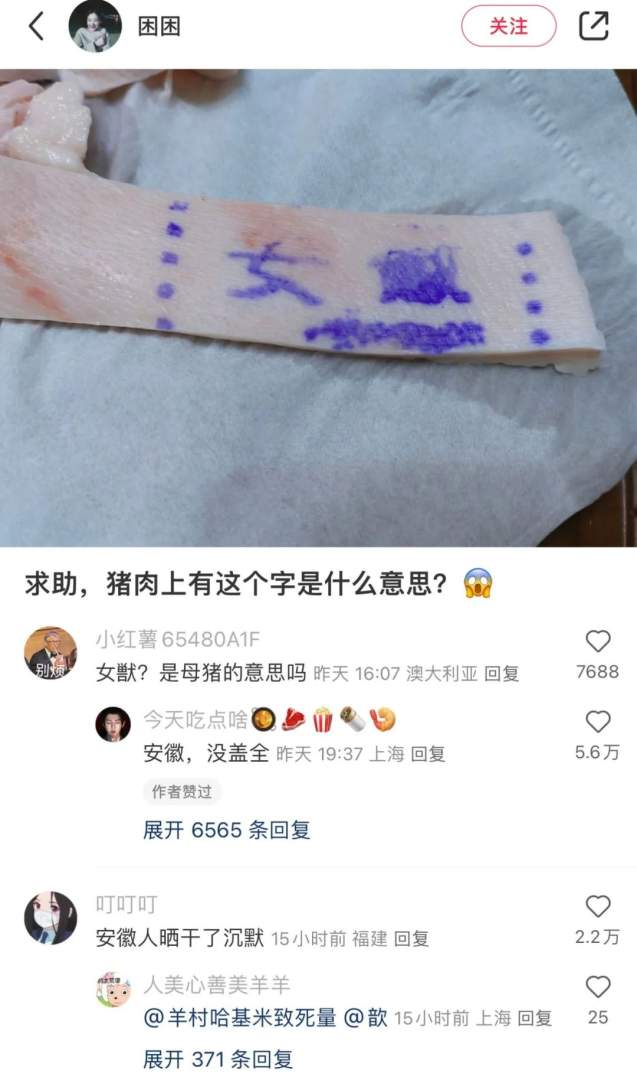This screenshot has width=637, height=1080.
Task: Open 小红薯65480A1F's avatar
Action: pos(50,654)
